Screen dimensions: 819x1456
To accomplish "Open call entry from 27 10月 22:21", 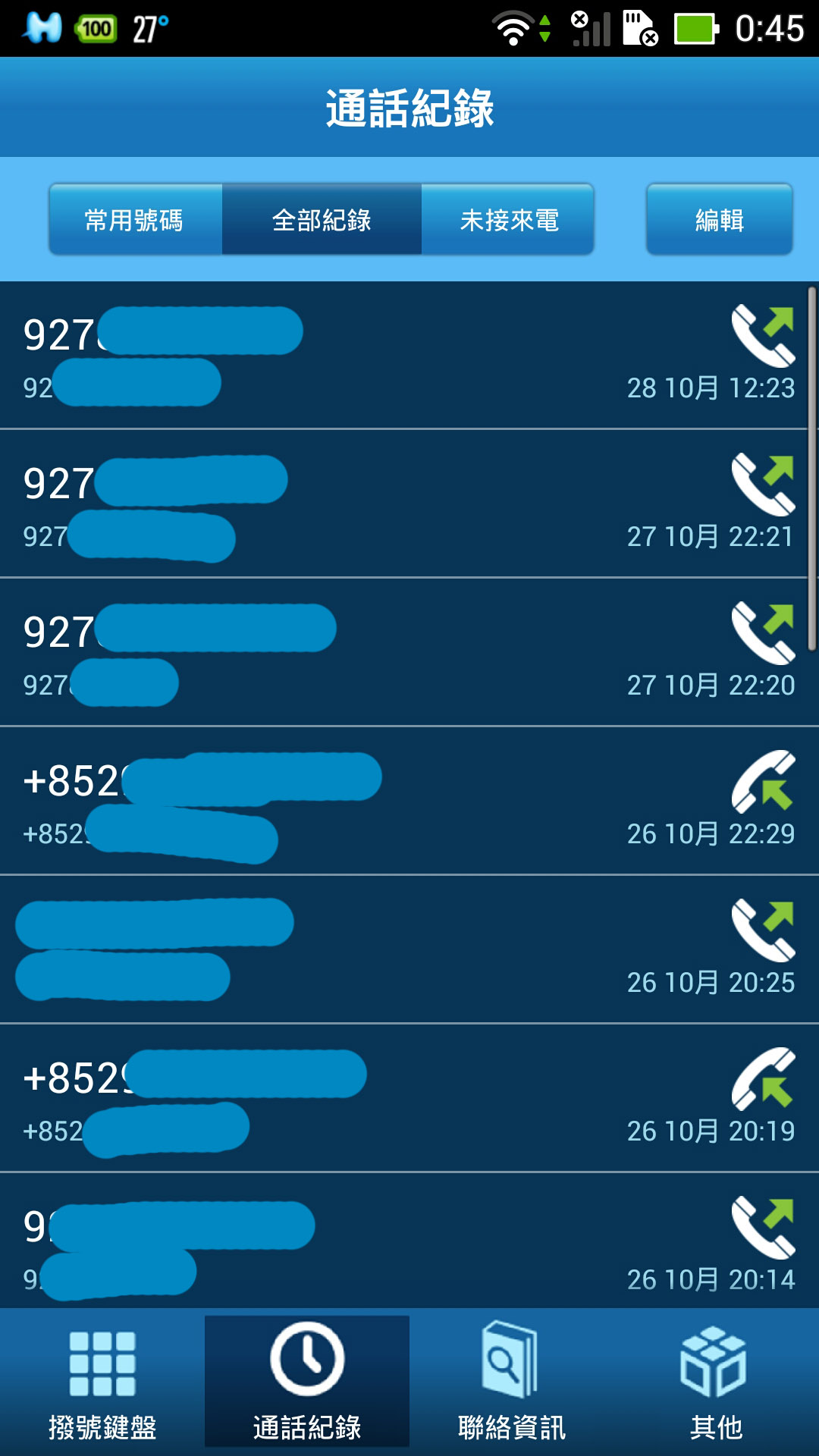I will pyautogui.click(x=409, y=504).
